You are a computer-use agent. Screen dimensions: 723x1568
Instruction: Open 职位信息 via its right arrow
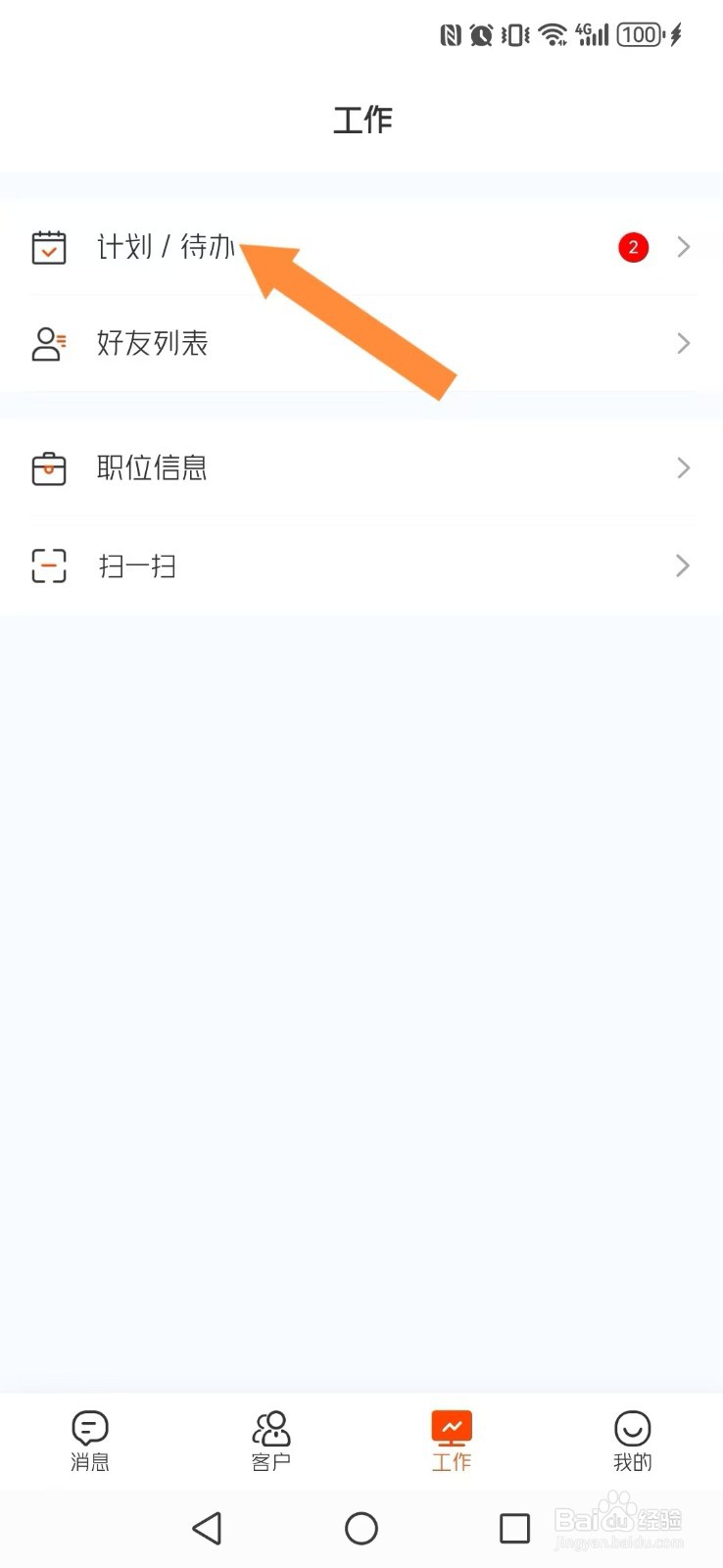(683, 467)
